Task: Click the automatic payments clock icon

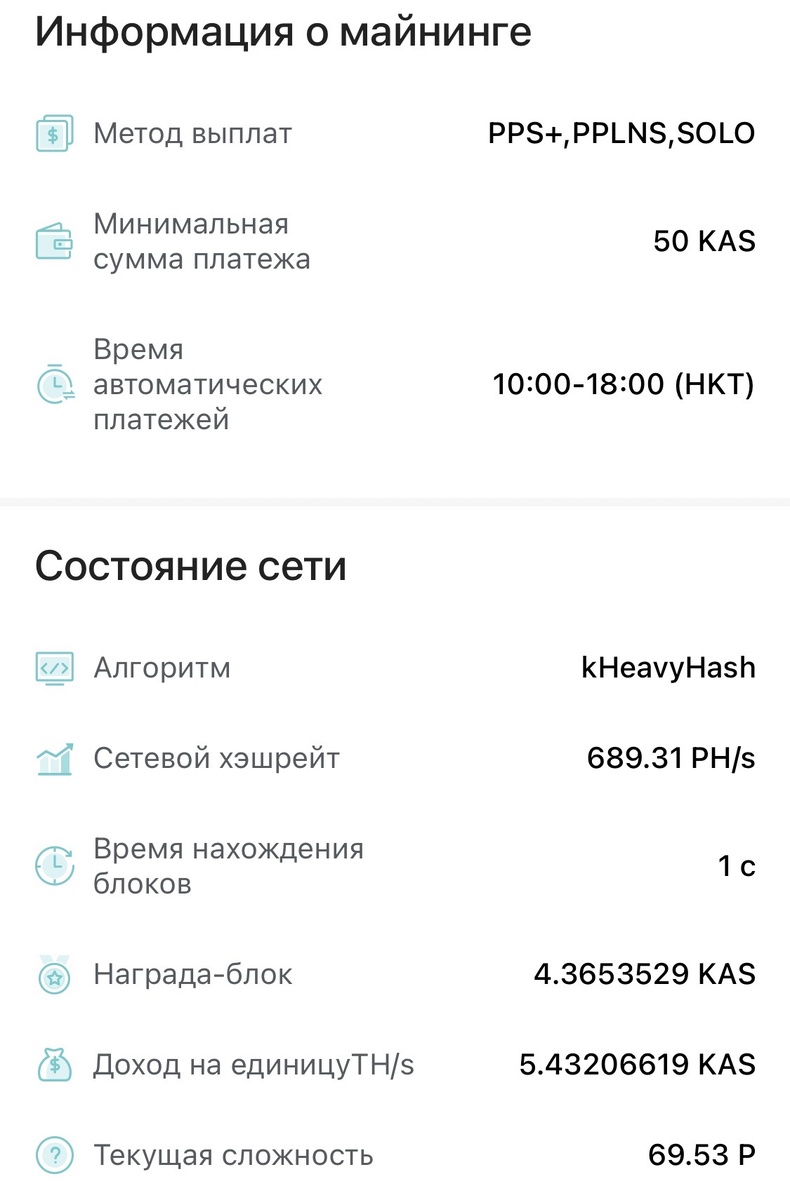Action: coord(54,383)
